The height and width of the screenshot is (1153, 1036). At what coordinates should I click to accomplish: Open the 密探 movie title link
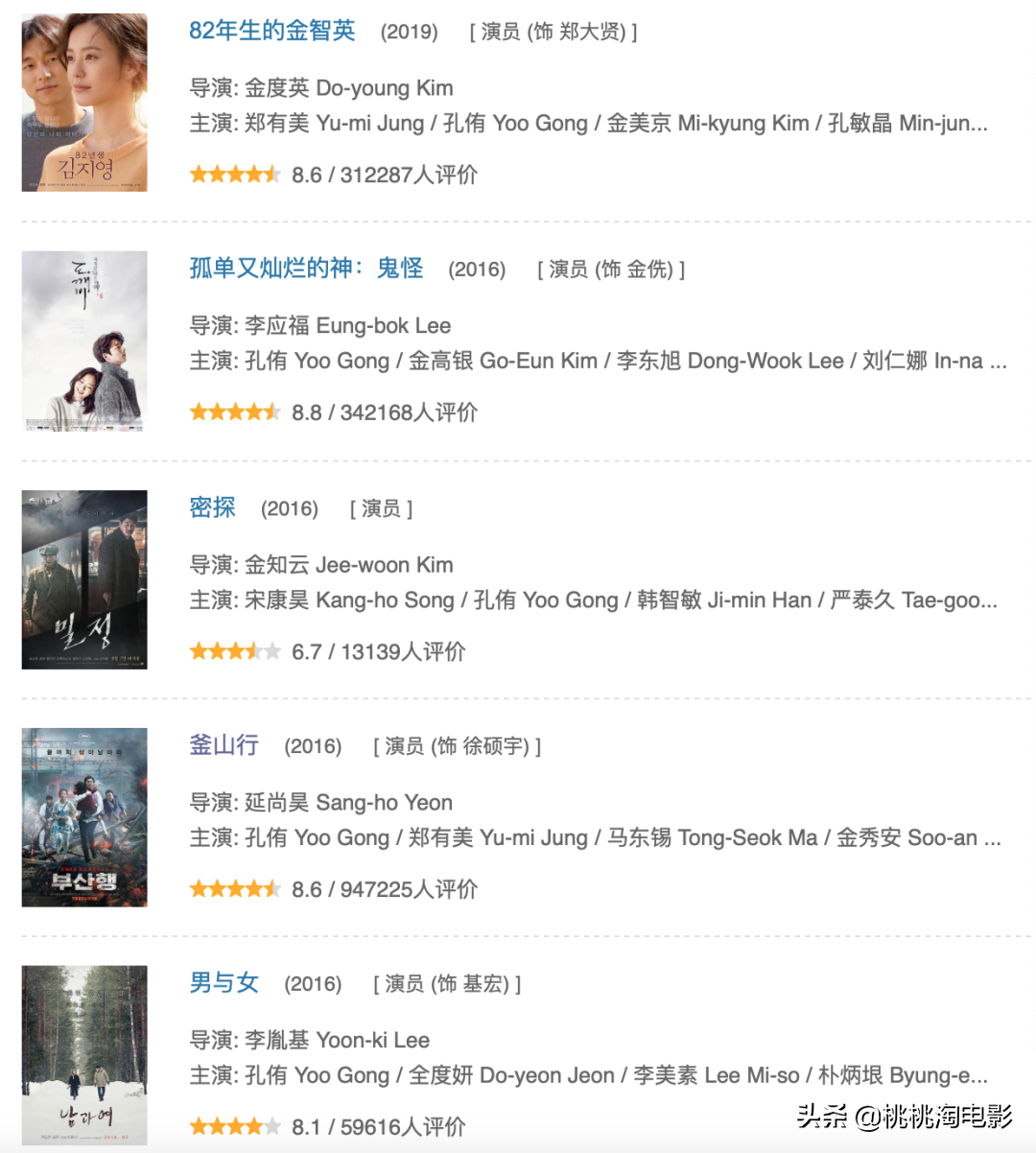[212, 507]
